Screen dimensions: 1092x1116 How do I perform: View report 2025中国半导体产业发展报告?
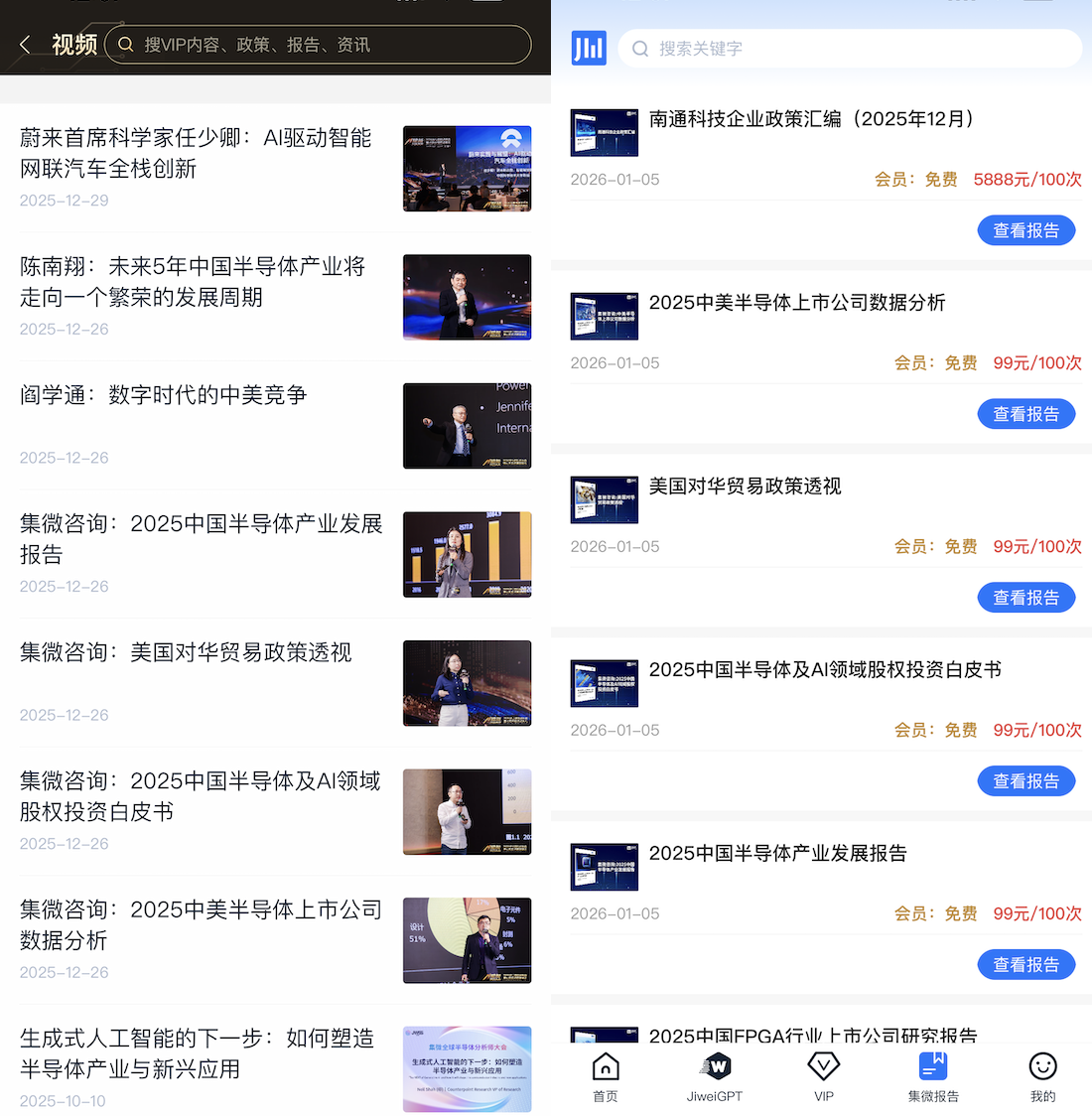(1026, 965)
